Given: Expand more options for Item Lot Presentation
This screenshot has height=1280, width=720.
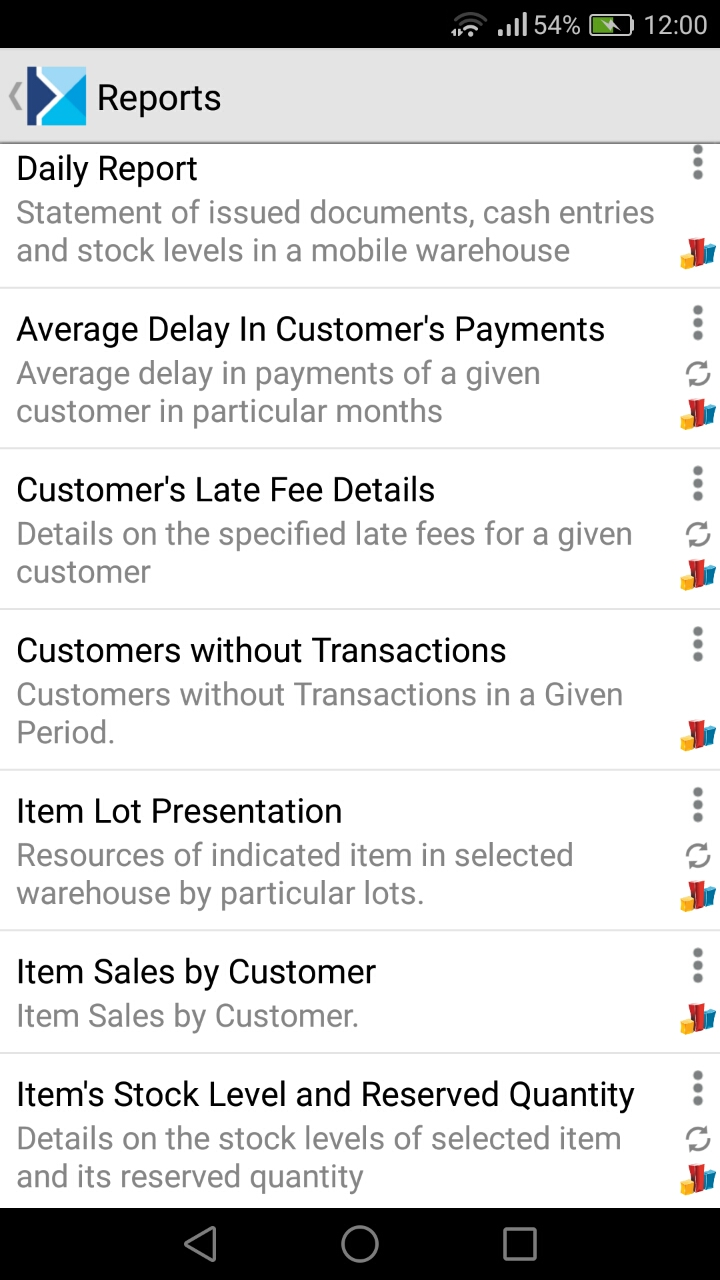Looking at the screenshot, I should pyautogui.click(x=698, y=805).
